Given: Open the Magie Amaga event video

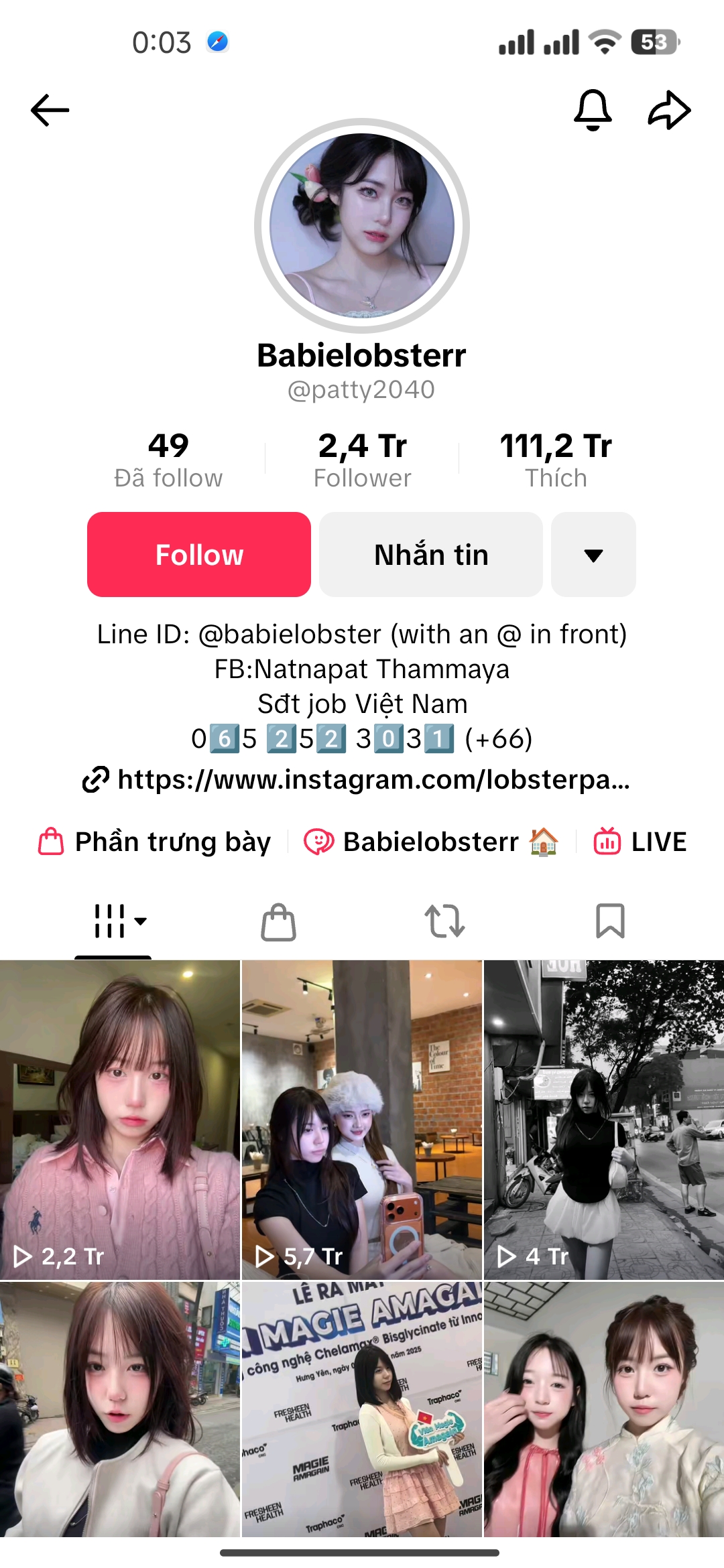Looking at the screenshot, I should coord(362,1409).
